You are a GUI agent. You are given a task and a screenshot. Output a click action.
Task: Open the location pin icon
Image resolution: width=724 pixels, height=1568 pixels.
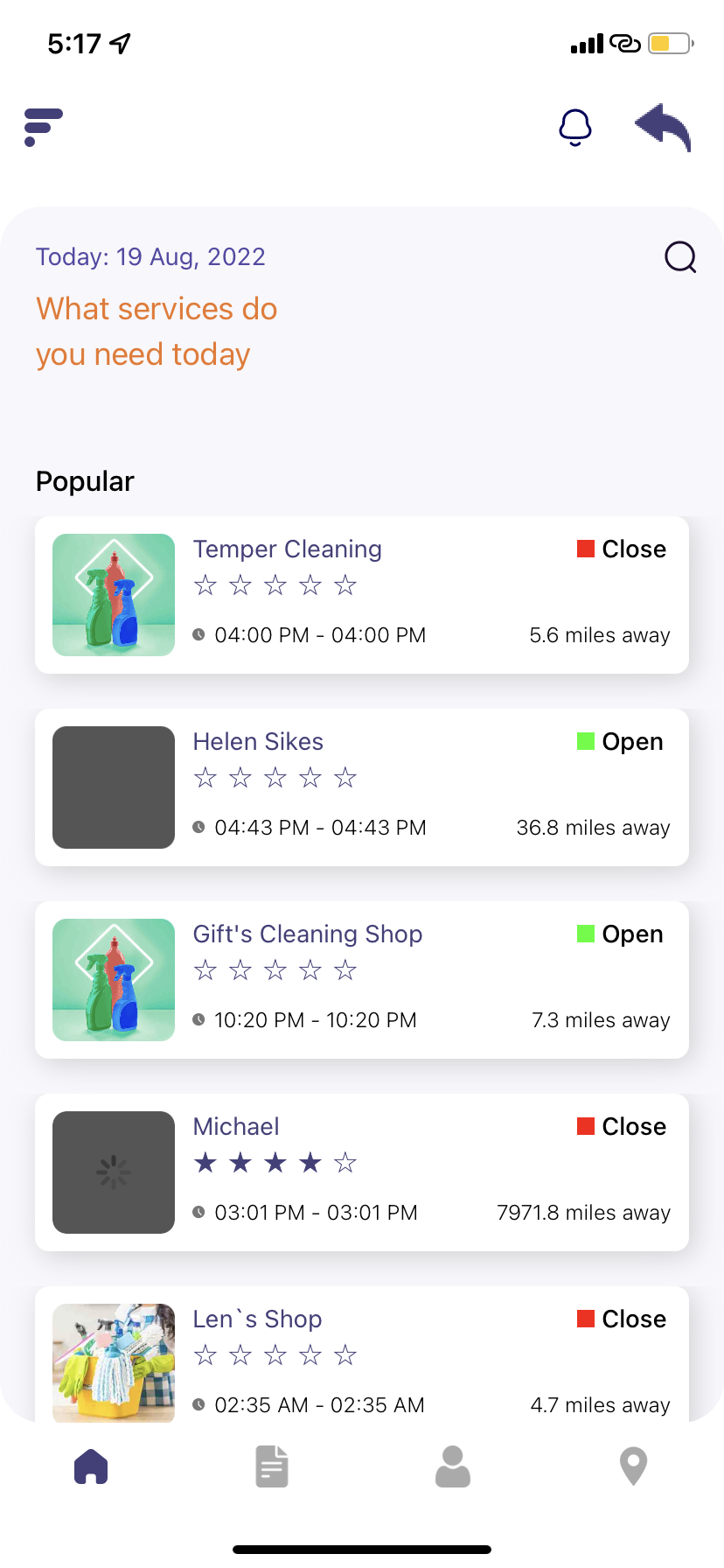click(633, 1466)
